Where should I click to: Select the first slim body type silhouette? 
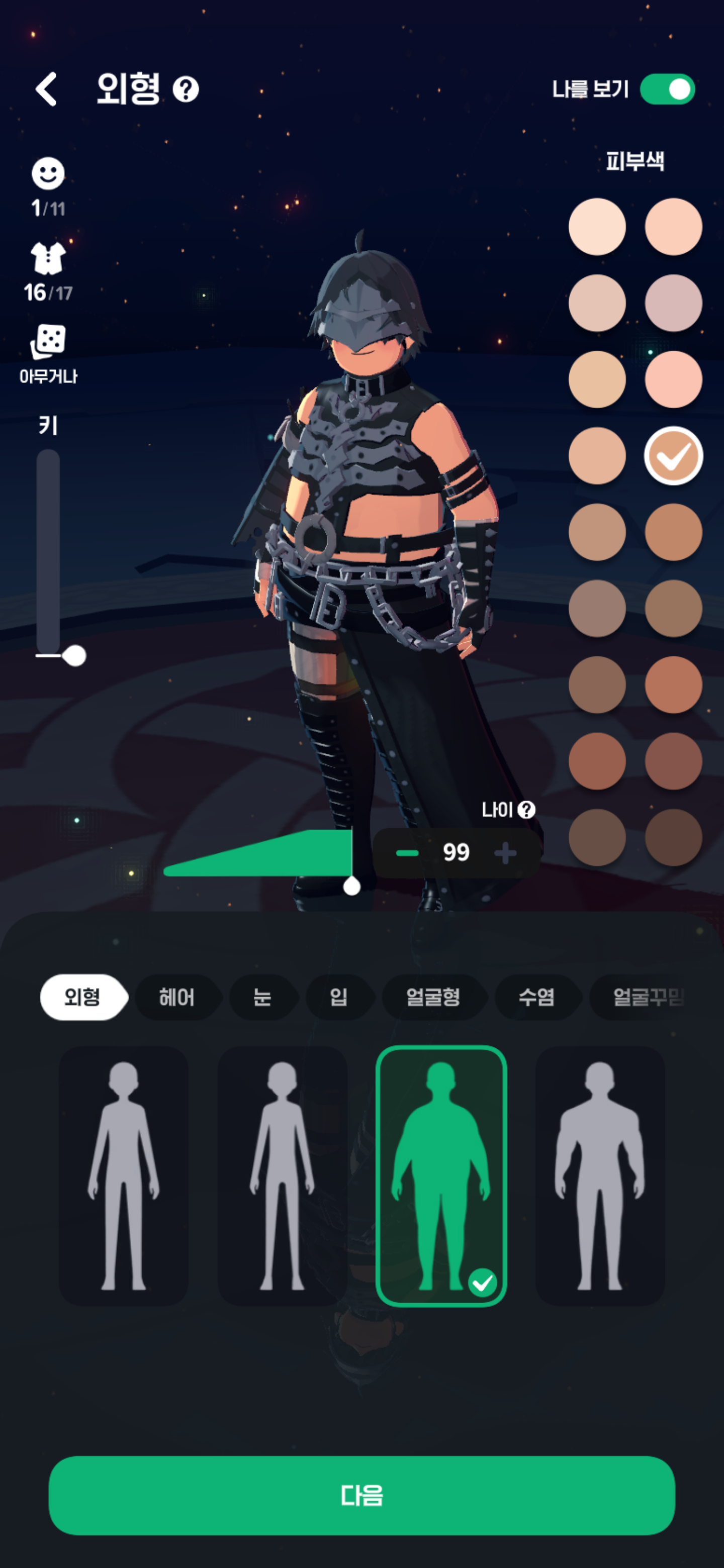point(124,1176)
